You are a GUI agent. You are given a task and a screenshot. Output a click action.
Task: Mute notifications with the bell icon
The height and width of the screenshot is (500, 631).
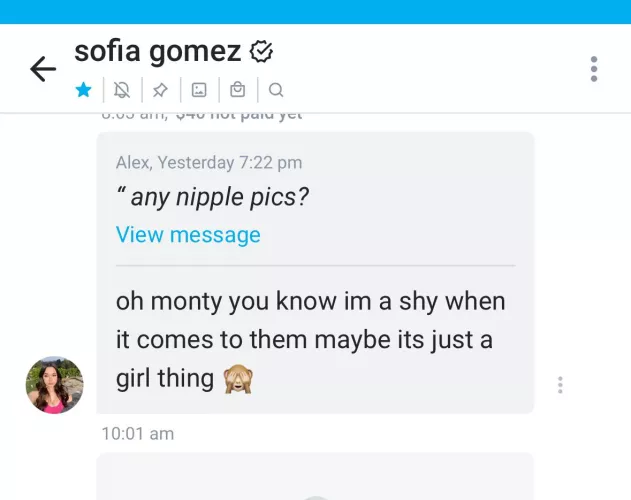click(x=122, y=90)
